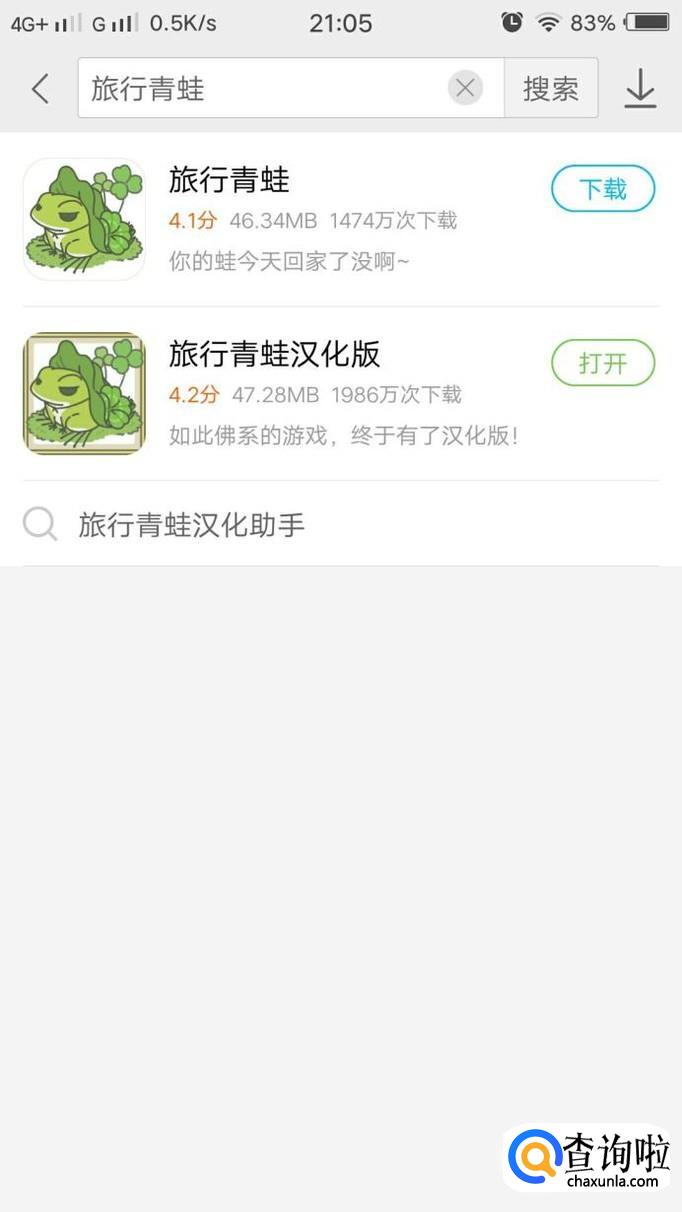Launch 旅行青蛙汉化版 with the 打开 button
The width and height of the screenshot is (682, 1212).
[x=603, y=363]
